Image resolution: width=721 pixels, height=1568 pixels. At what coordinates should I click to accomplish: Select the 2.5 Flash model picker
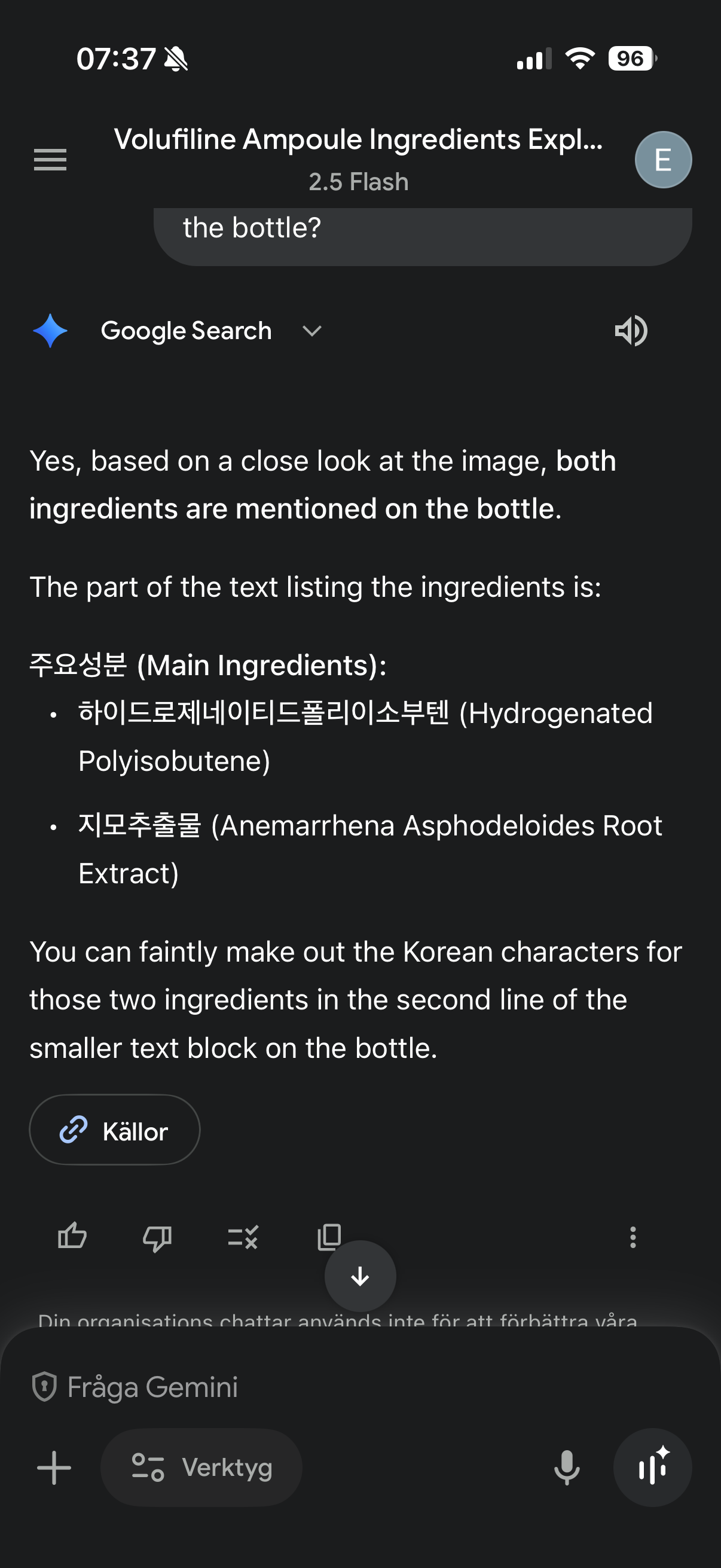[x=358, y=182]
